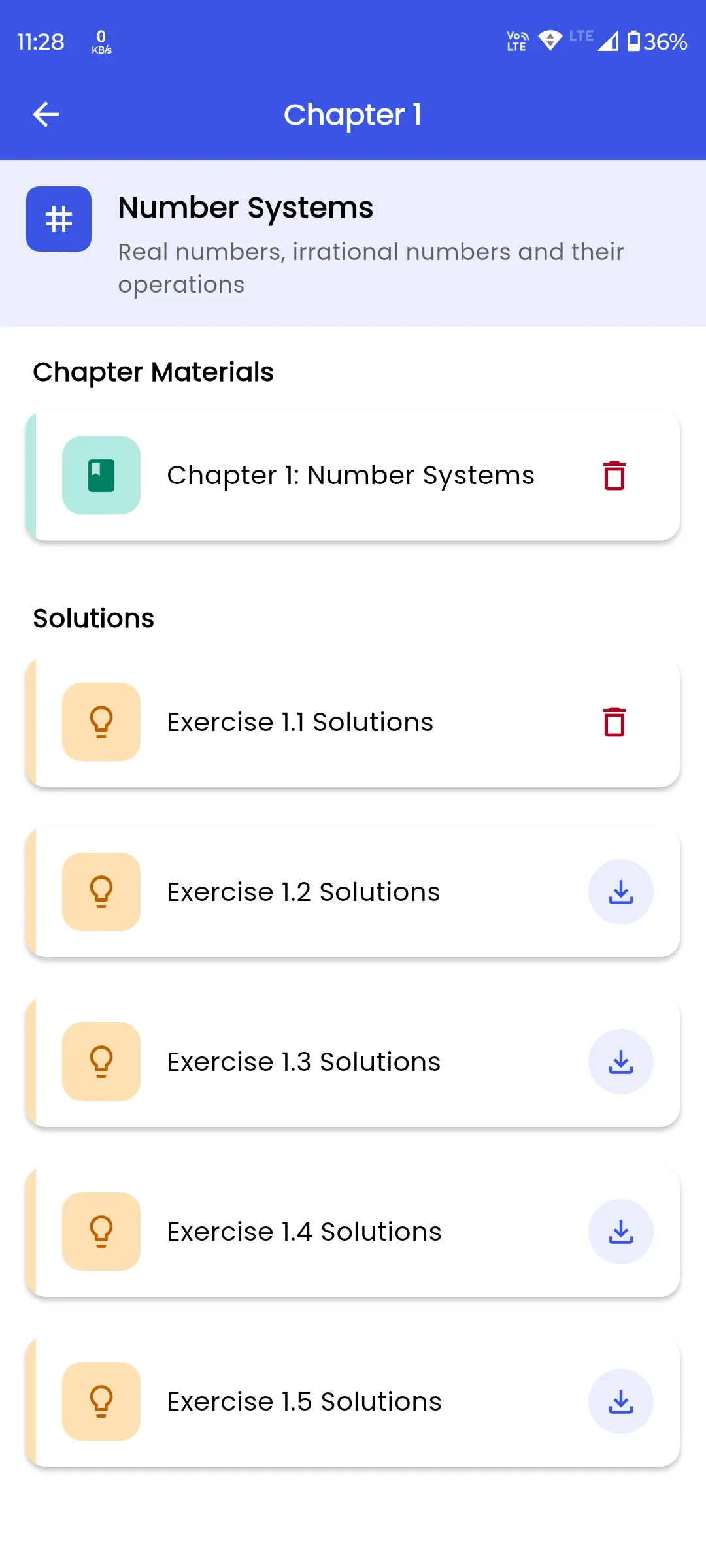Open Chapter 1: Number Systems material

[353, 476]
